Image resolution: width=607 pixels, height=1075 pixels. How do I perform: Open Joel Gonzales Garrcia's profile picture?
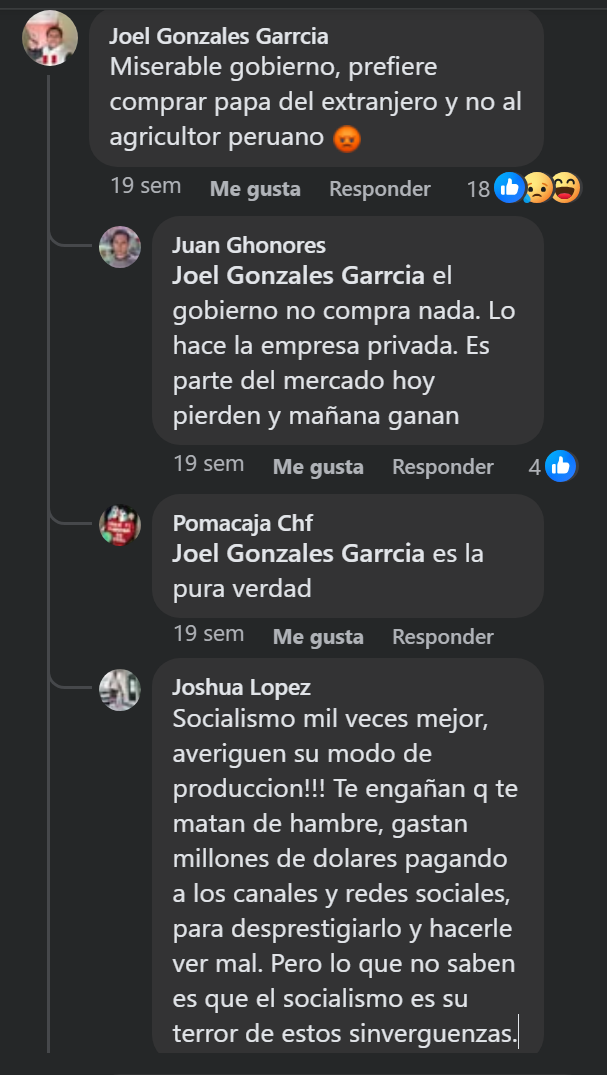(49, 39)
